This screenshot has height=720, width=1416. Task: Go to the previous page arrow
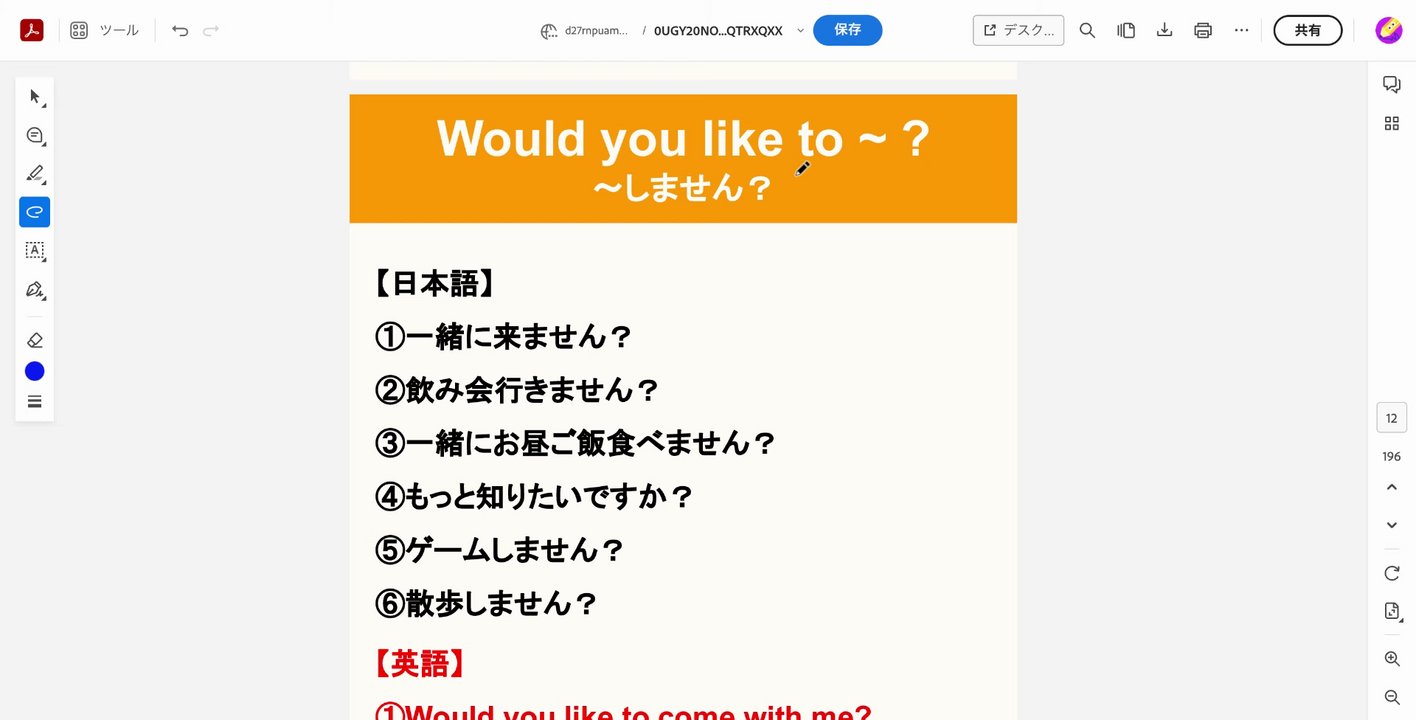tap(1391, 487)
